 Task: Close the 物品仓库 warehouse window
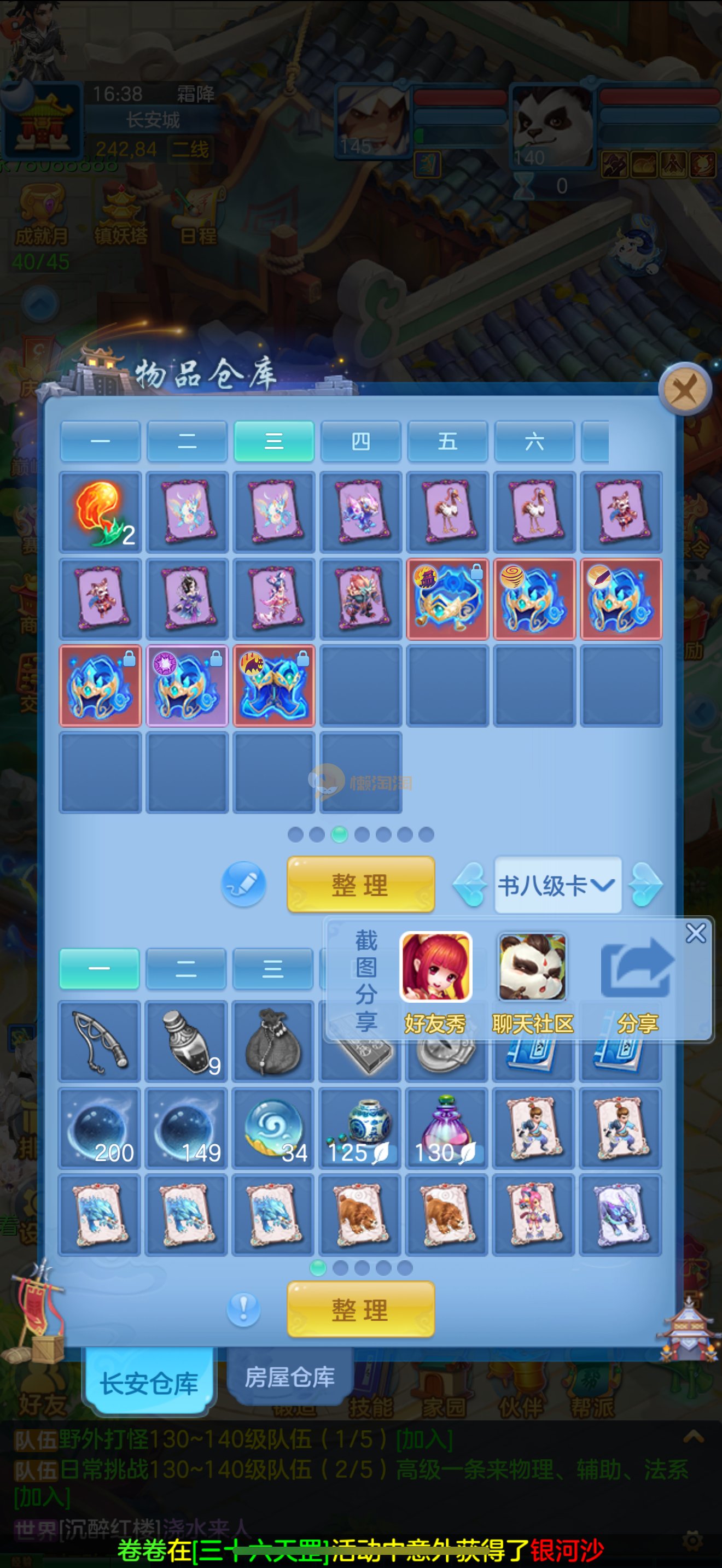[x=685, y=390]
